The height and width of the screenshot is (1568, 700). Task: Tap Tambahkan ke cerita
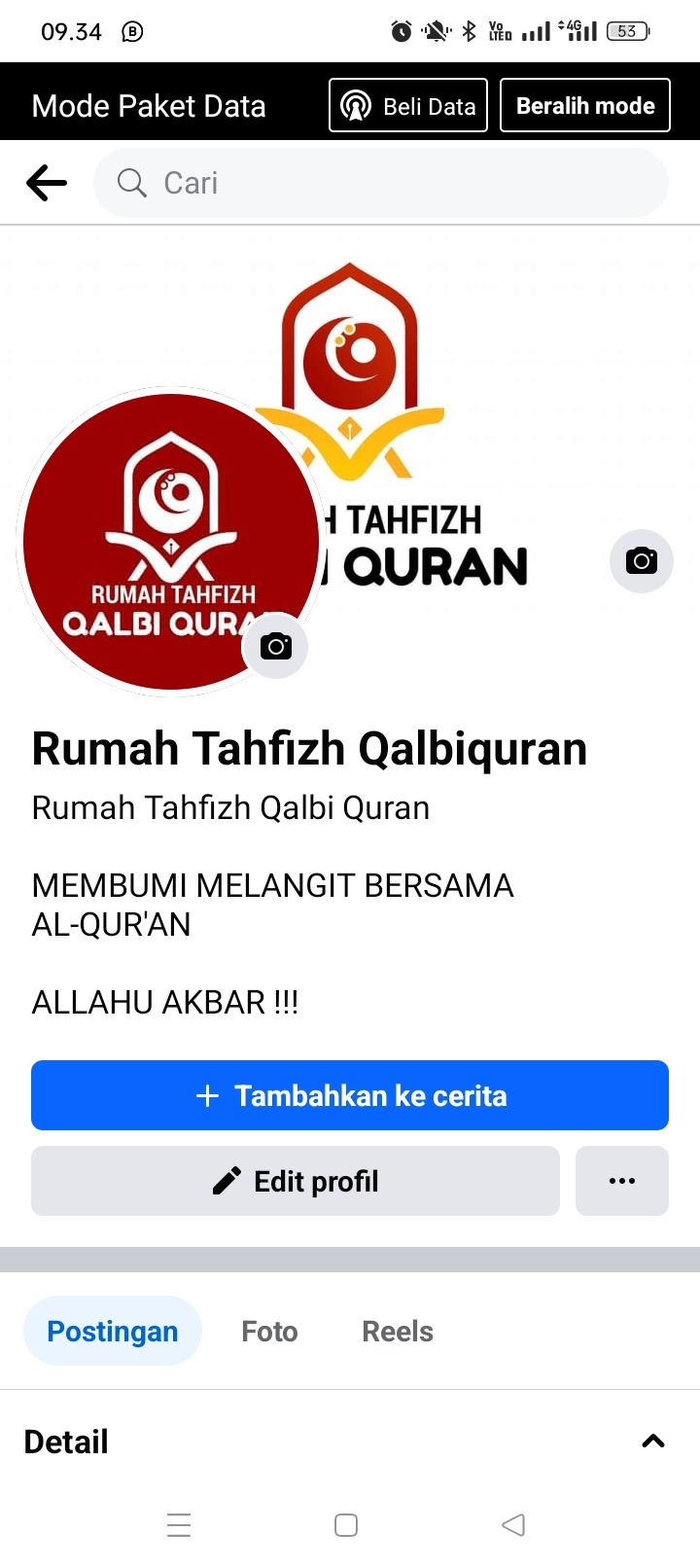(350, 1095)
